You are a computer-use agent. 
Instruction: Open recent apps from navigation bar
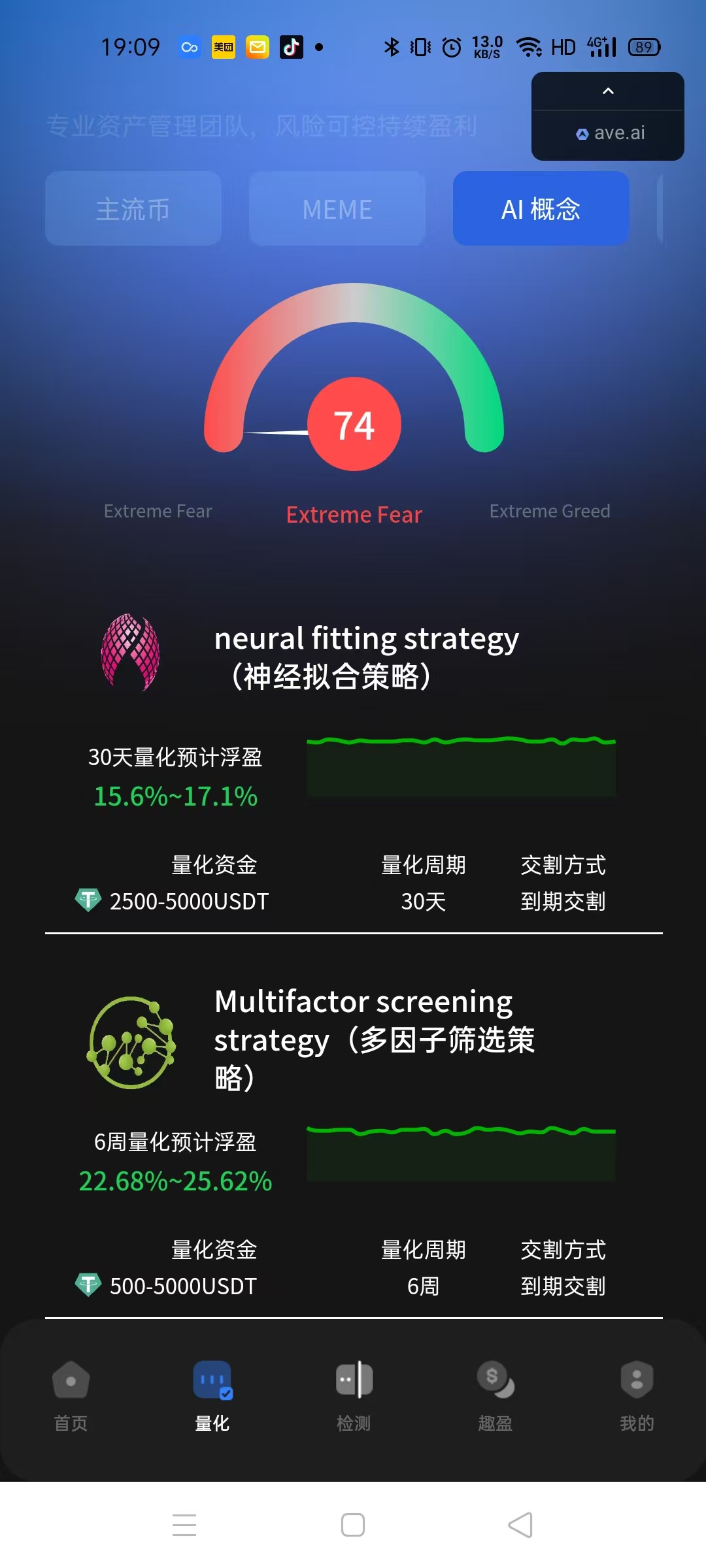coord(184,1525)
